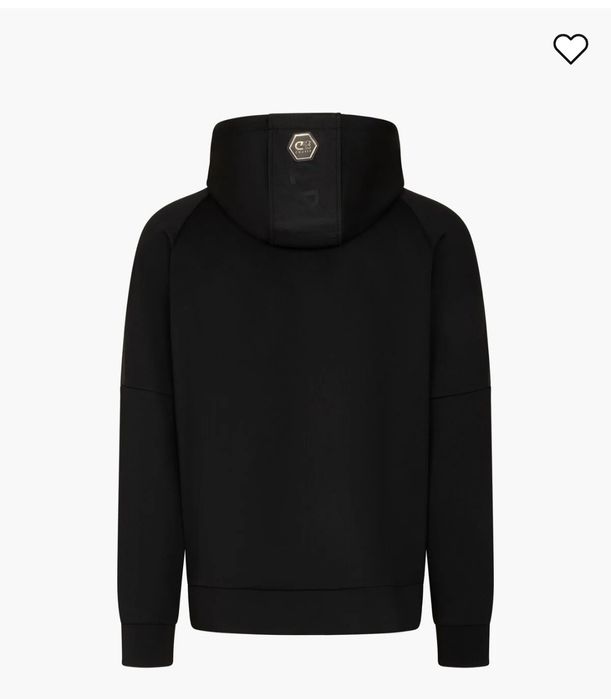Add this black hoodie to favorites
The width and height of the screenshot is (611, 699).
570,48
